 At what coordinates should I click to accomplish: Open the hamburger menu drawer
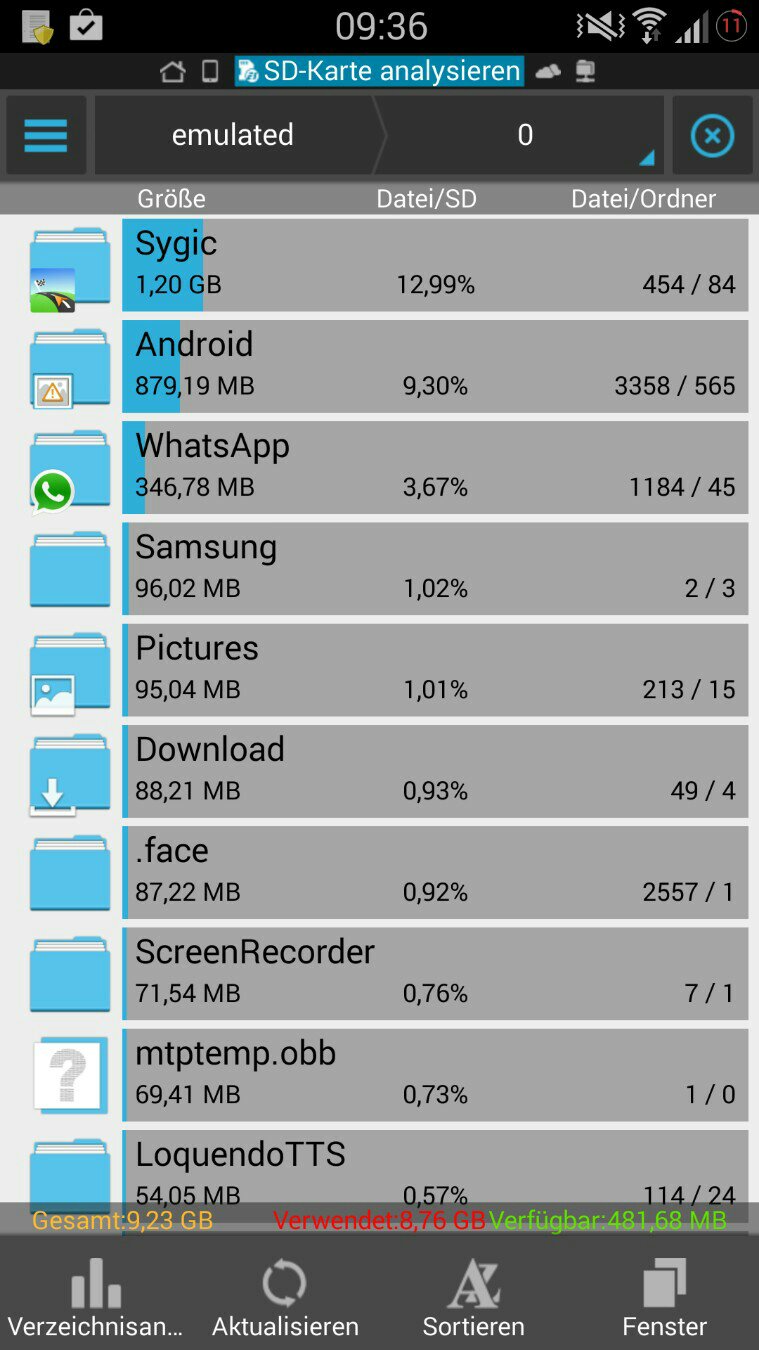(x=46, y=135)
